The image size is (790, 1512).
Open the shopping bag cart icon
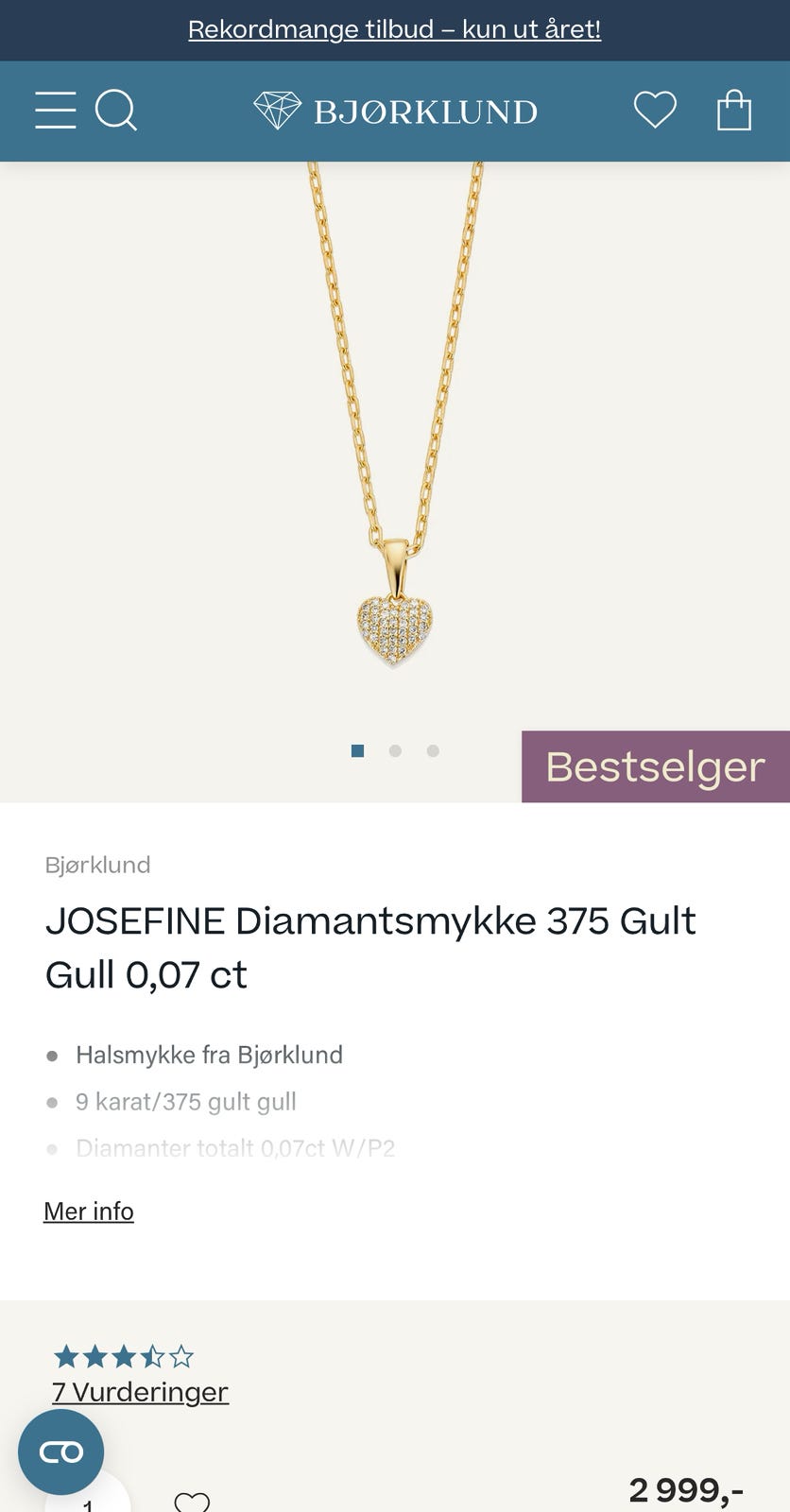click(x=734, y=110)
